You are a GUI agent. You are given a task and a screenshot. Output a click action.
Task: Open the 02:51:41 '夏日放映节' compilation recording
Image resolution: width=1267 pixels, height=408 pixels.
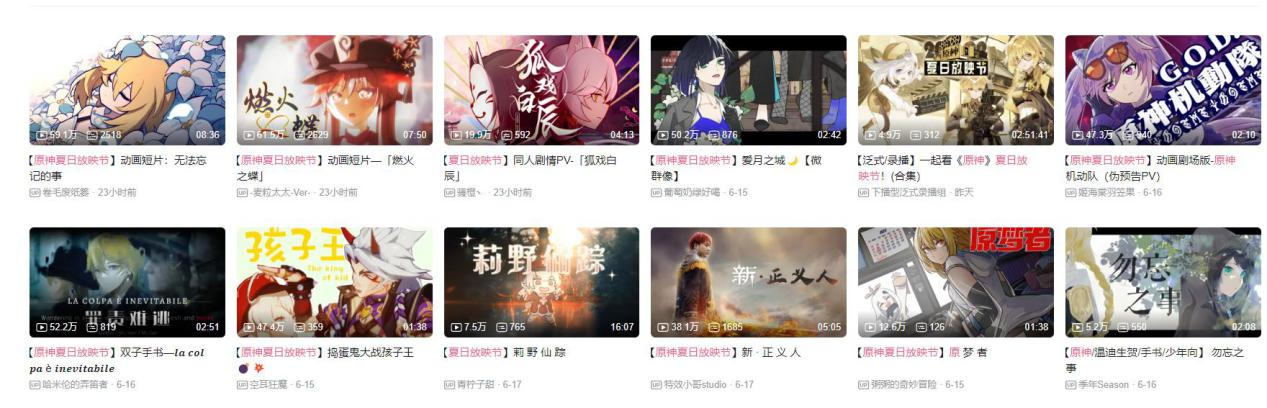click(955, 90)
